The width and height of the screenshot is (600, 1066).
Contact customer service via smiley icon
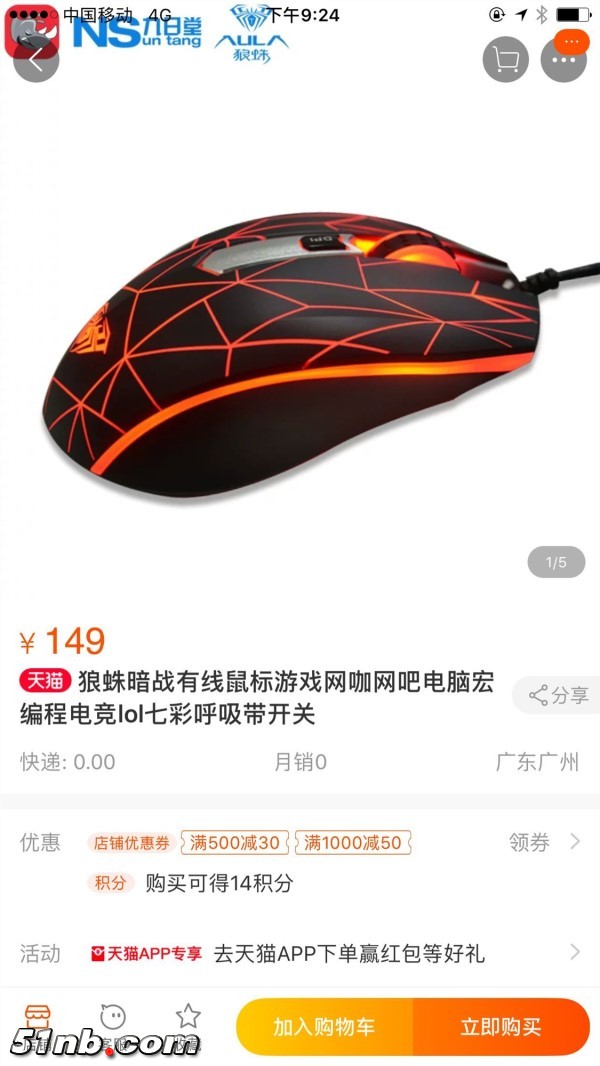click(x=113, y=1022)
